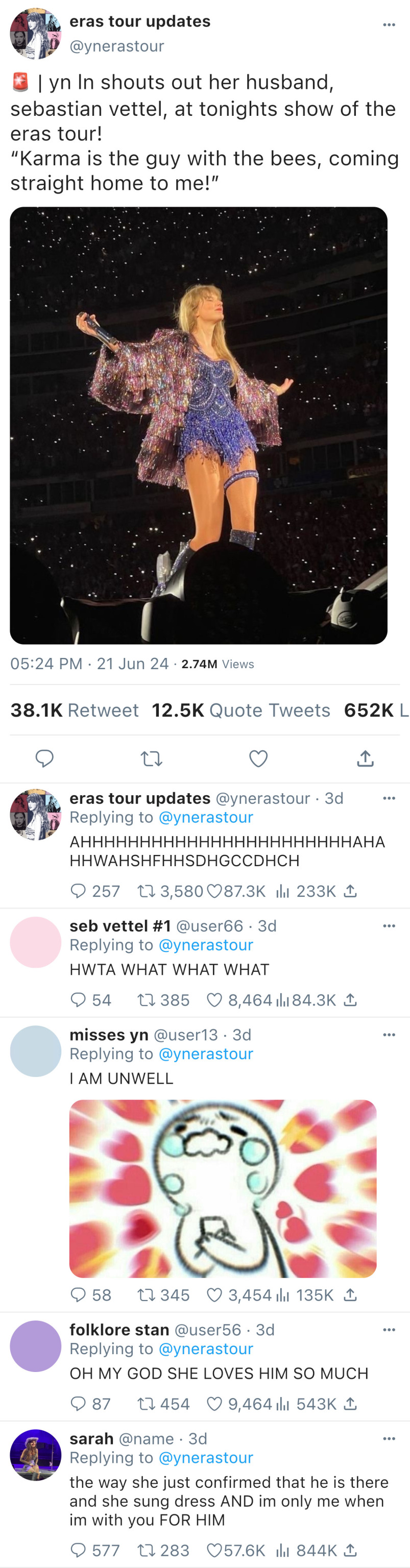Screen dimensions: 410x1568
Task: Like the main eras tour tweet
Action: click(258, 758)
